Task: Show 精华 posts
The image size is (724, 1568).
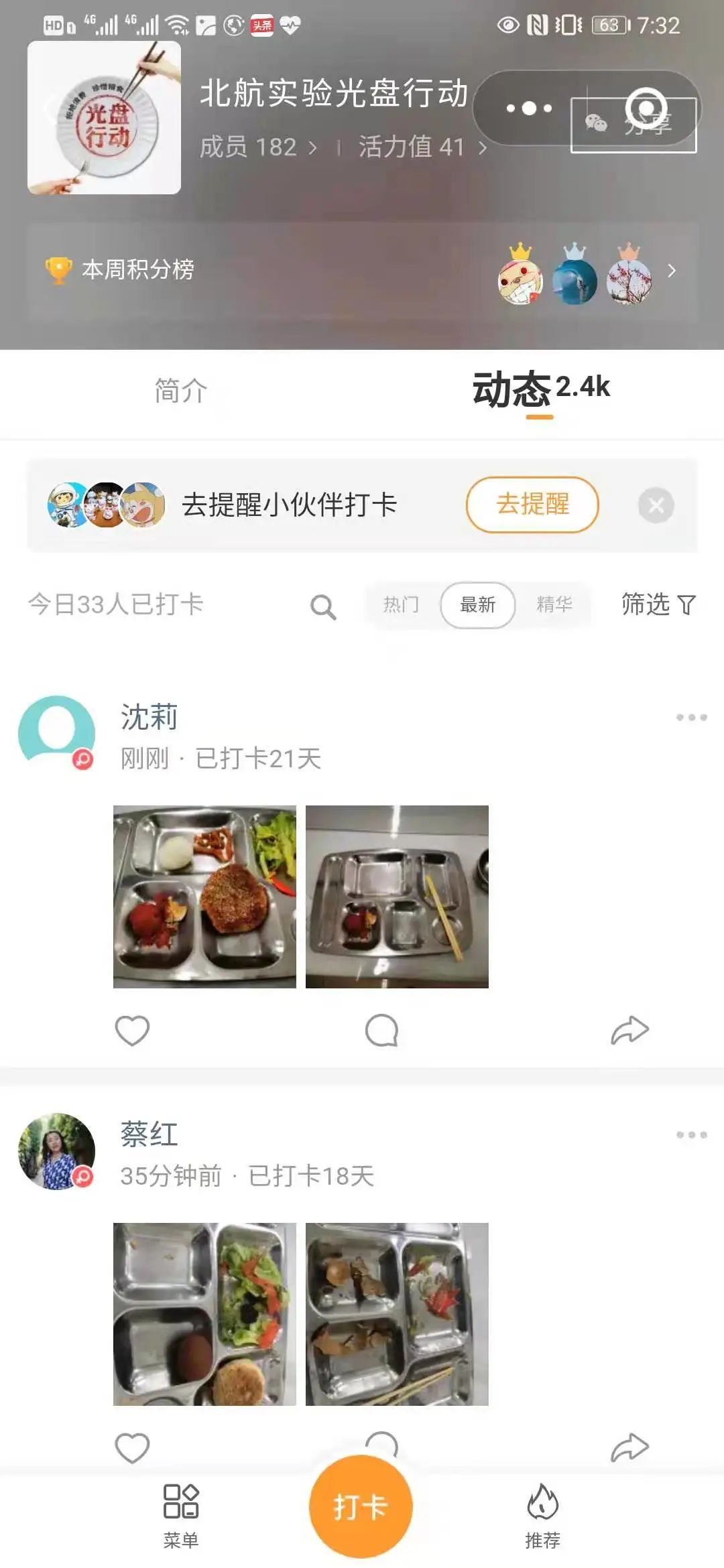Action: tap(554, 605)
